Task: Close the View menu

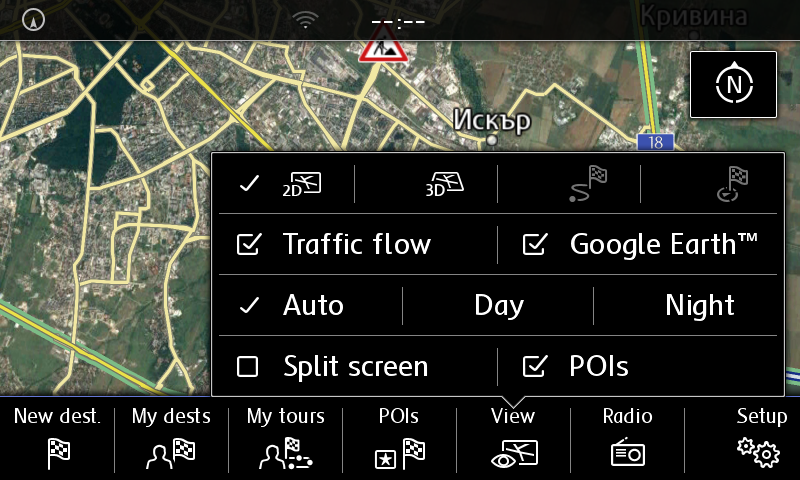Action: (x=513, y=437)
